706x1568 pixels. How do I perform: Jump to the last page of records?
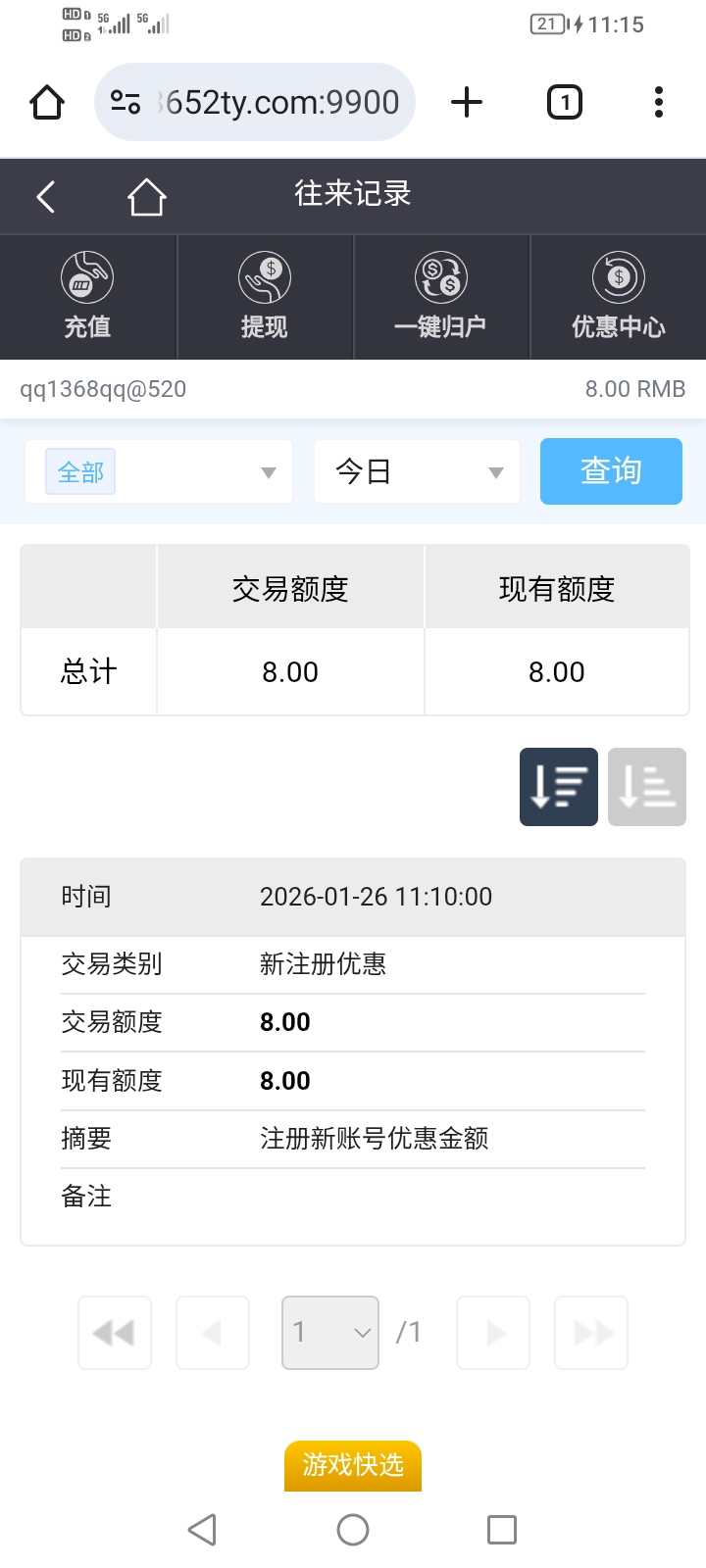pos(591,1333)
